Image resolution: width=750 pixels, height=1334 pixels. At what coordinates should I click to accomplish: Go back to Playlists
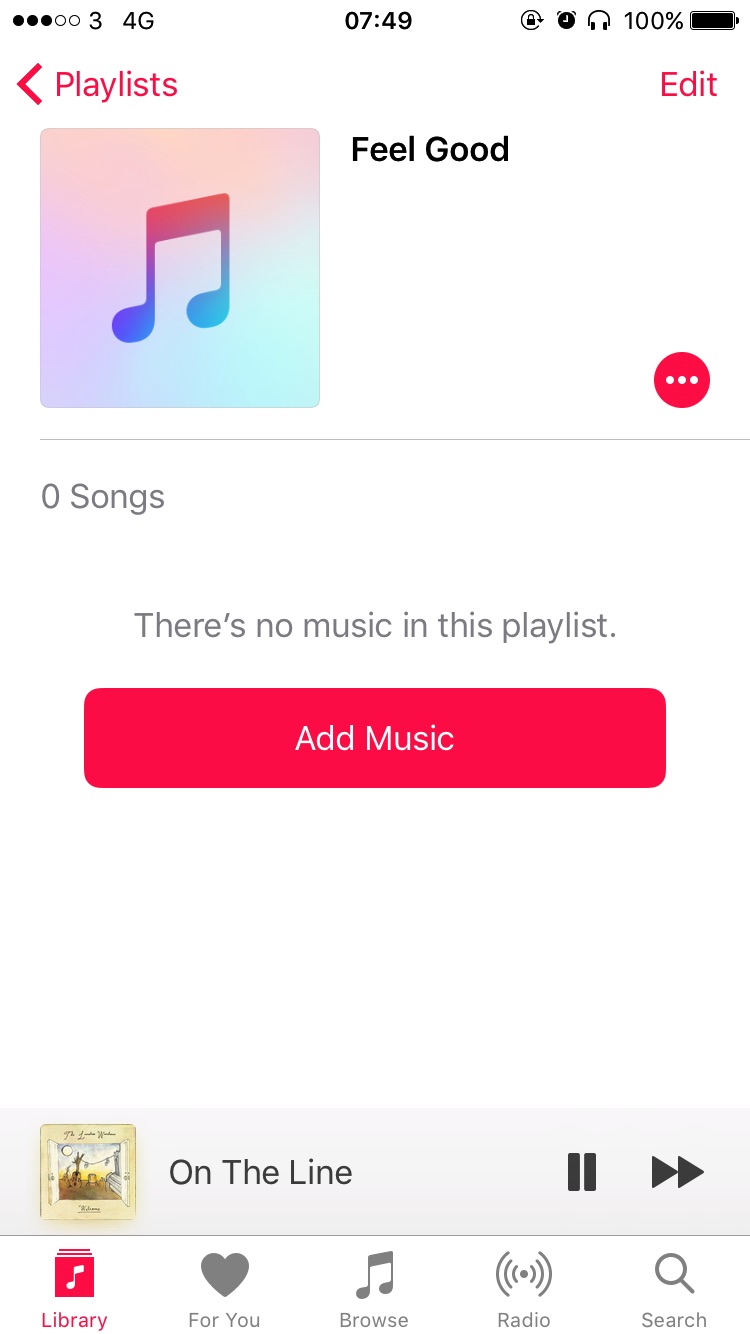pyautogui.click(x=98, y=85)
